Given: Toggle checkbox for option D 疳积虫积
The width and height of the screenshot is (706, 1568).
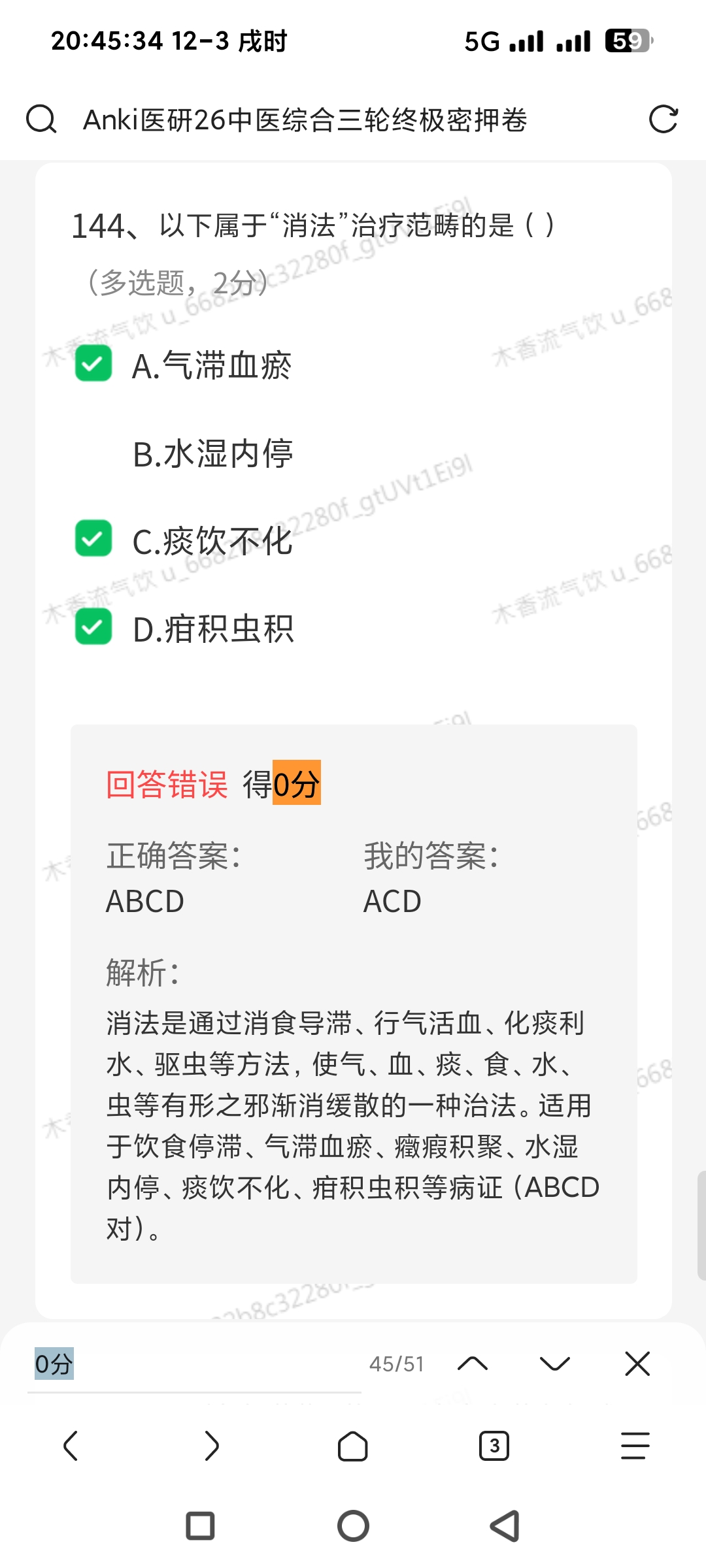Looking at the screenshot, I should (x=93, y=627).
